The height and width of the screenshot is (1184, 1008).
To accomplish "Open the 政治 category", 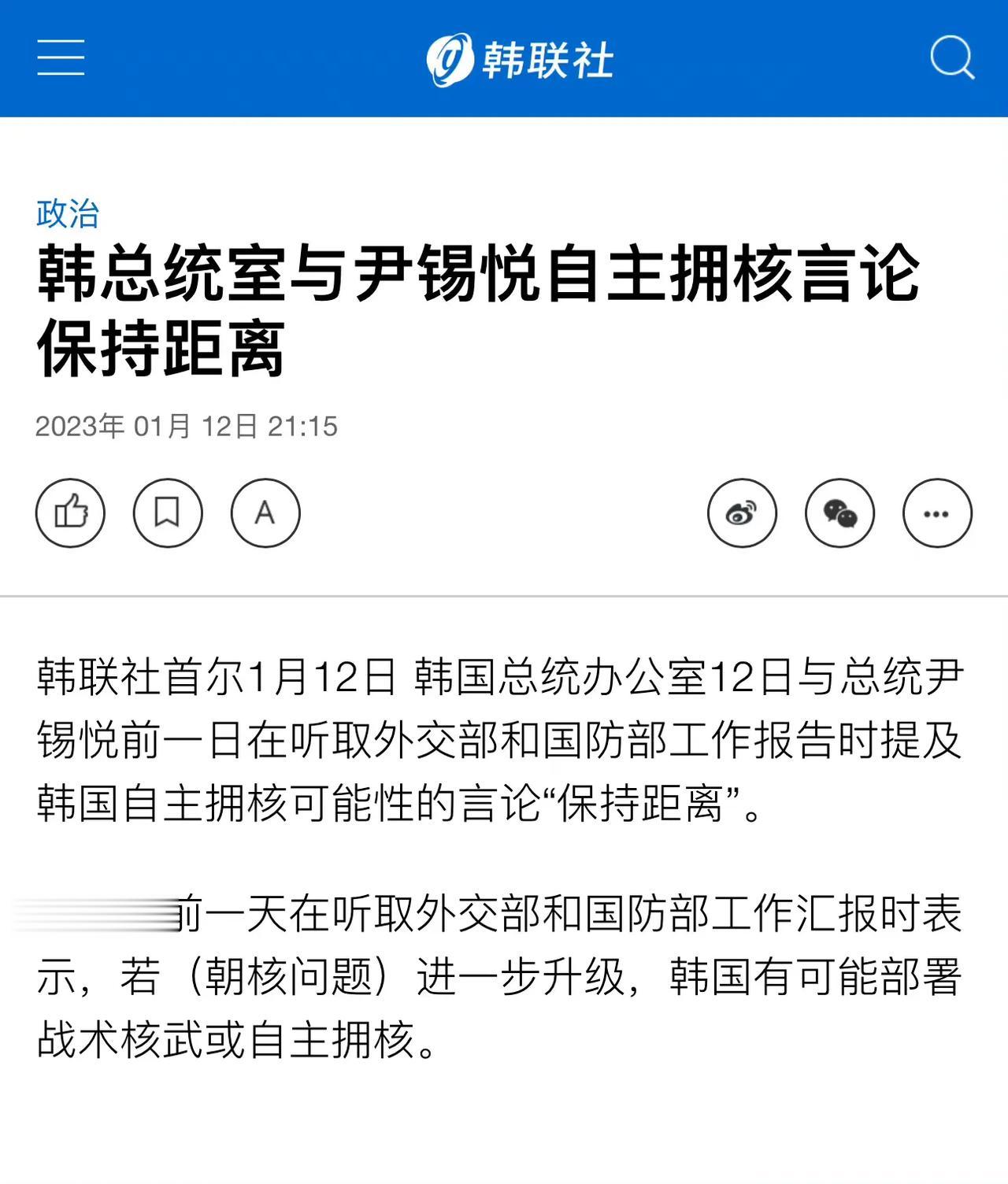I will click(68, 213).
